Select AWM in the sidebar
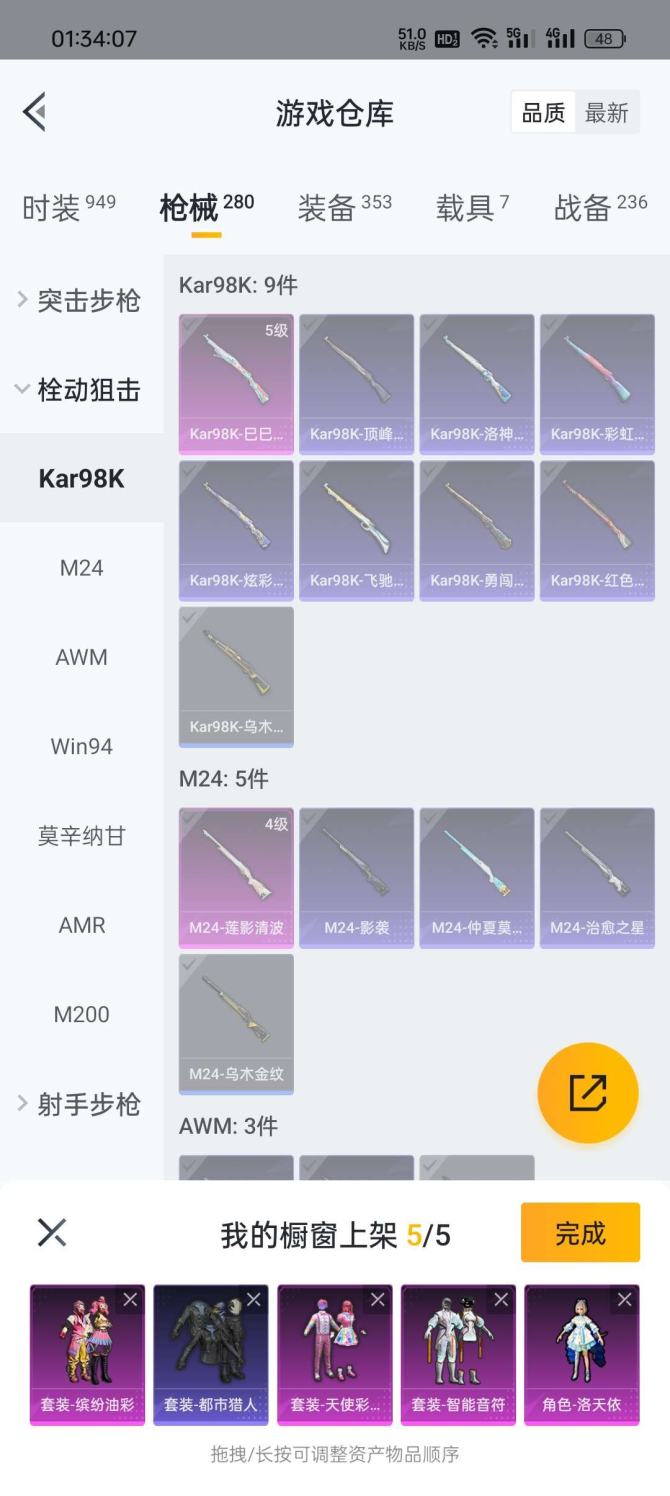Image resolution: width=670 pixels, height=1496 pixels. (x=82, y=657)
